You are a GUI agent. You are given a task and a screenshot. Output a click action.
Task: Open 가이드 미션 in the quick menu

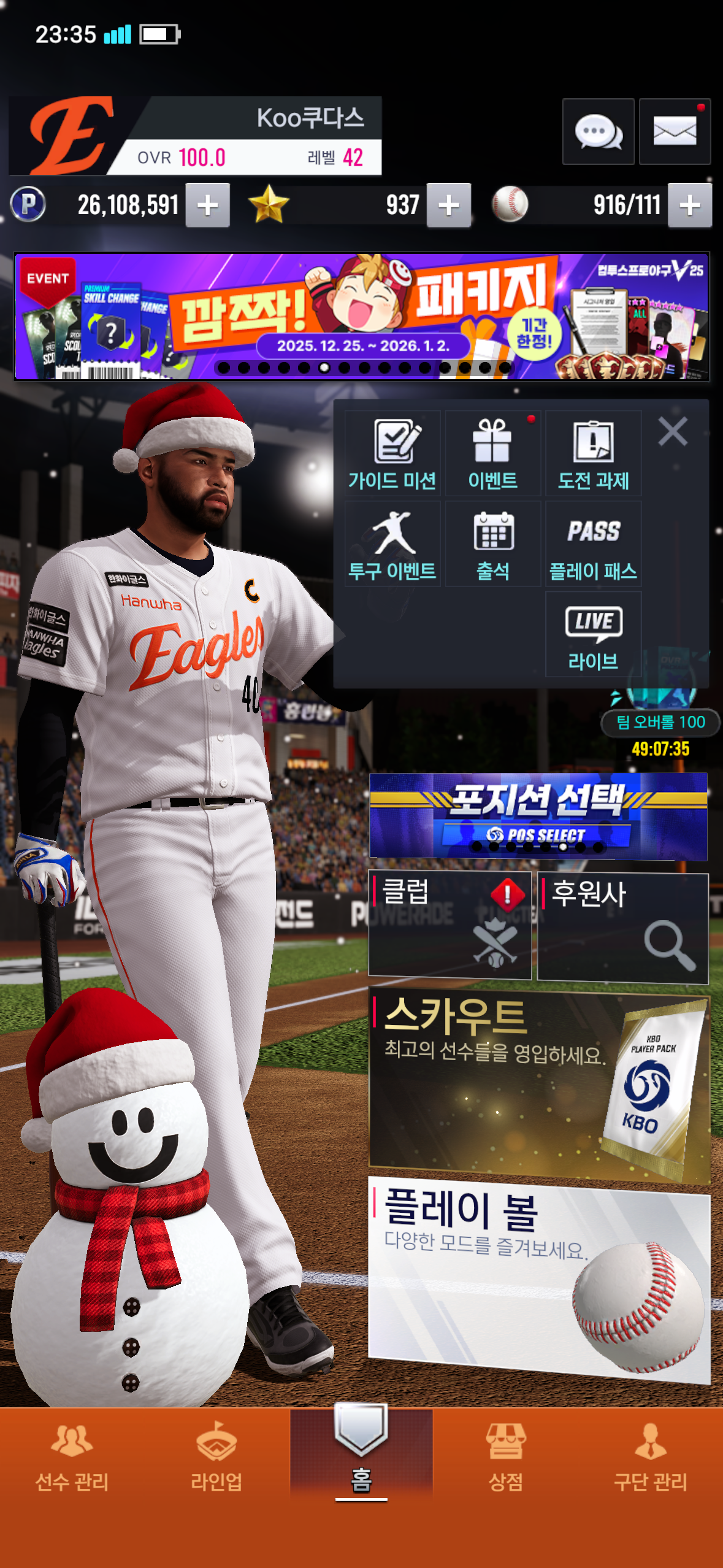pyautogui.click(x=392, y=454)
